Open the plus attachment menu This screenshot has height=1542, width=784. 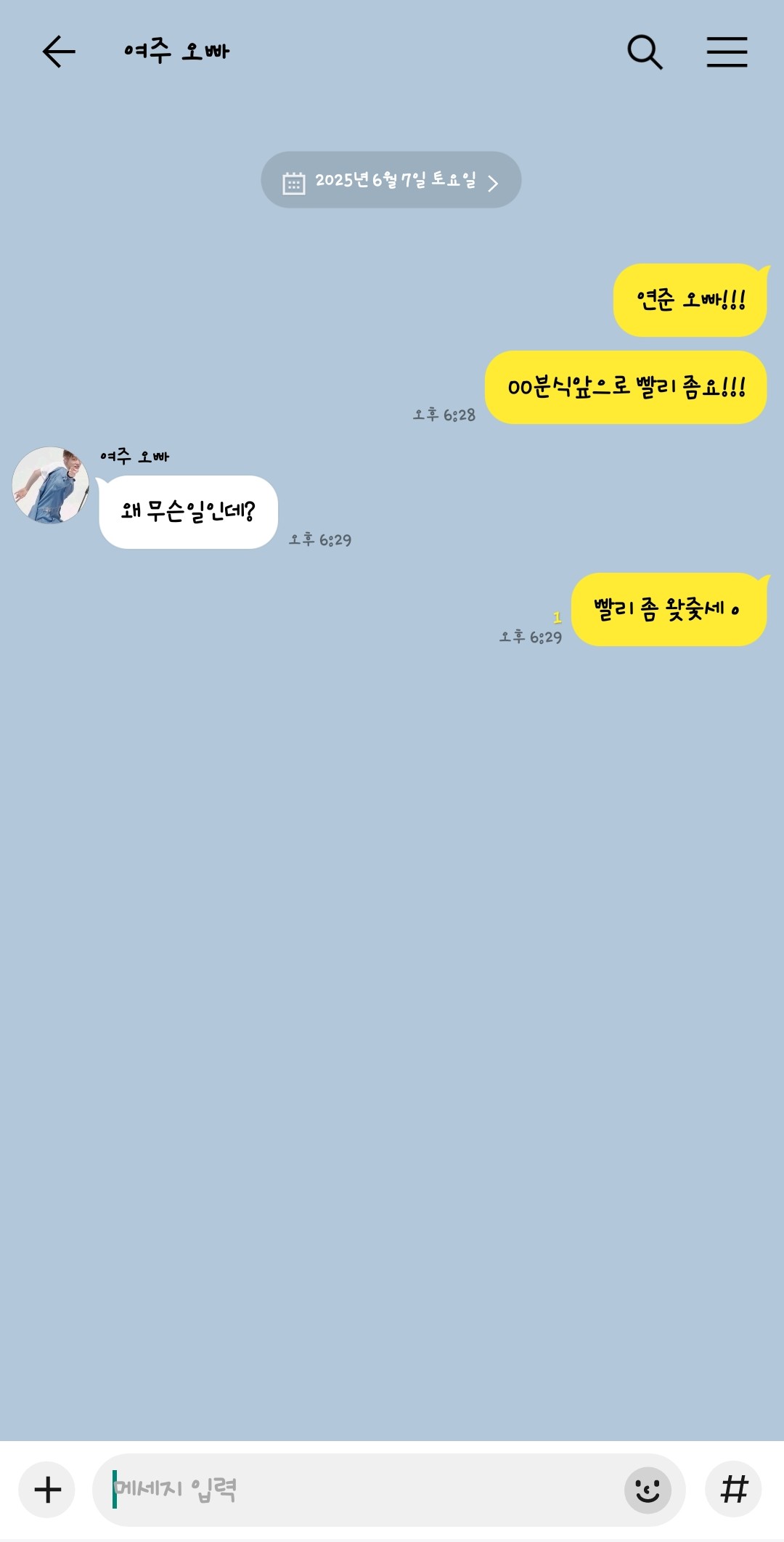pyautogui.click(x=47, y=1490)
